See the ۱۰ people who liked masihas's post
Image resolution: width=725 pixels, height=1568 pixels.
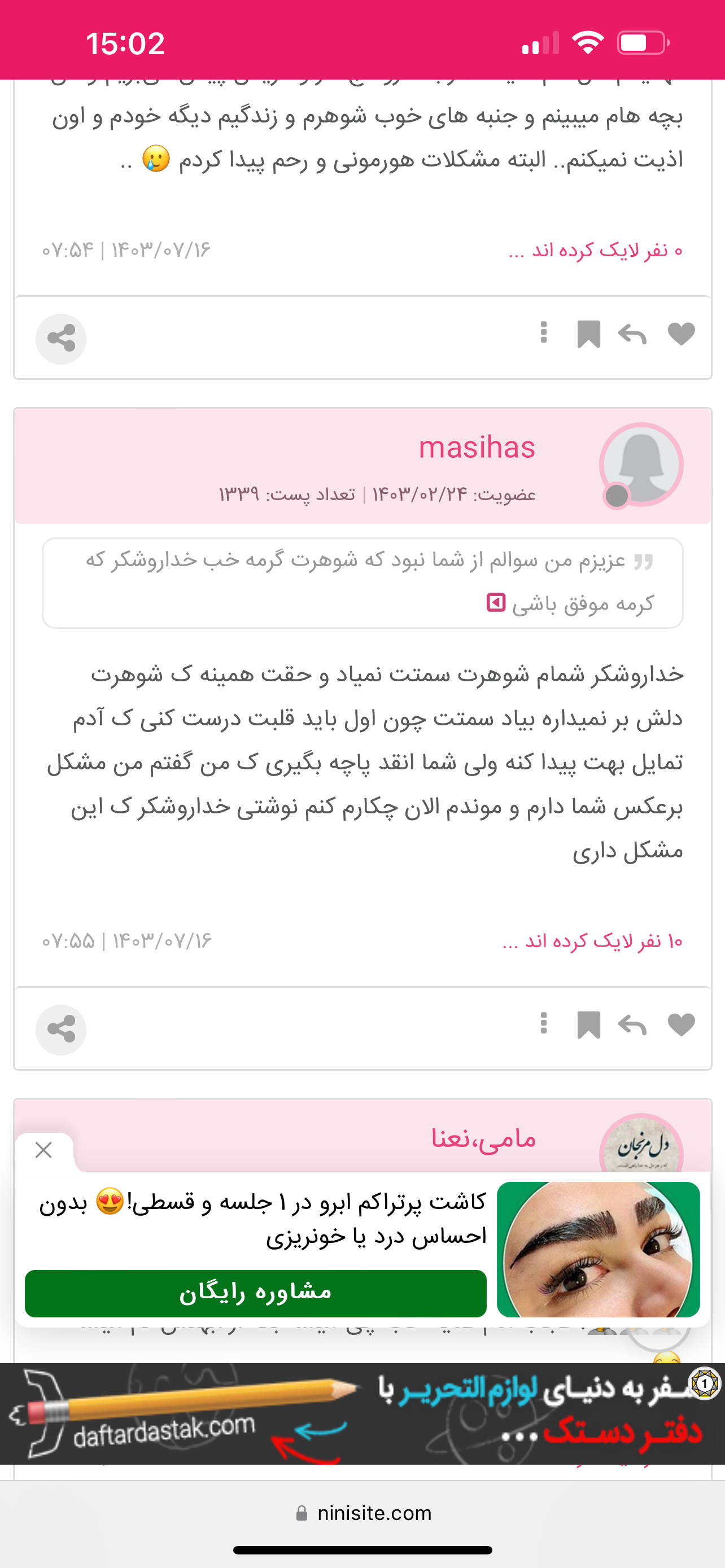[x=592, y=941]
